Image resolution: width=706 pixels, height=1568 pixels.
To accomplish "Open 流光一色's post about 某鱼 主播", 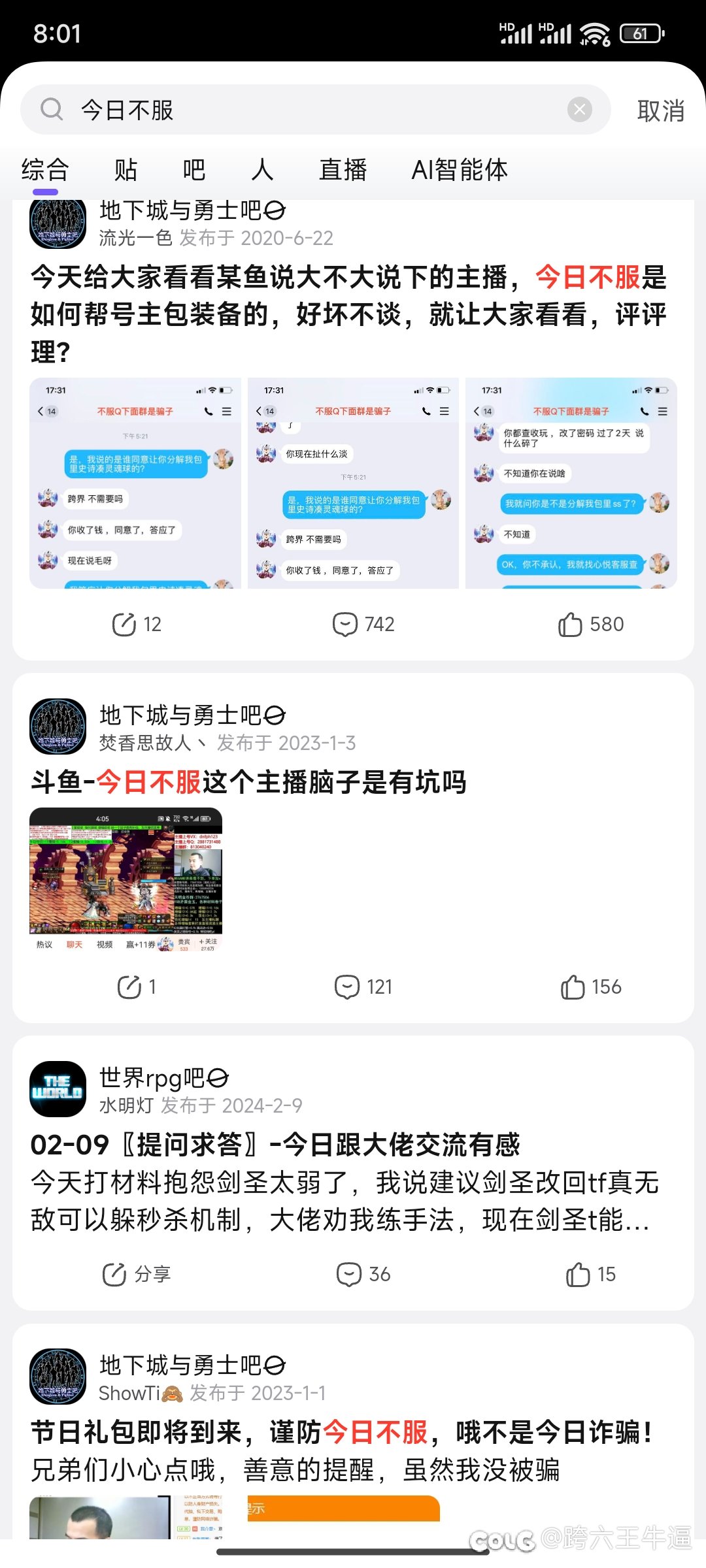I will tap(348, 314).
